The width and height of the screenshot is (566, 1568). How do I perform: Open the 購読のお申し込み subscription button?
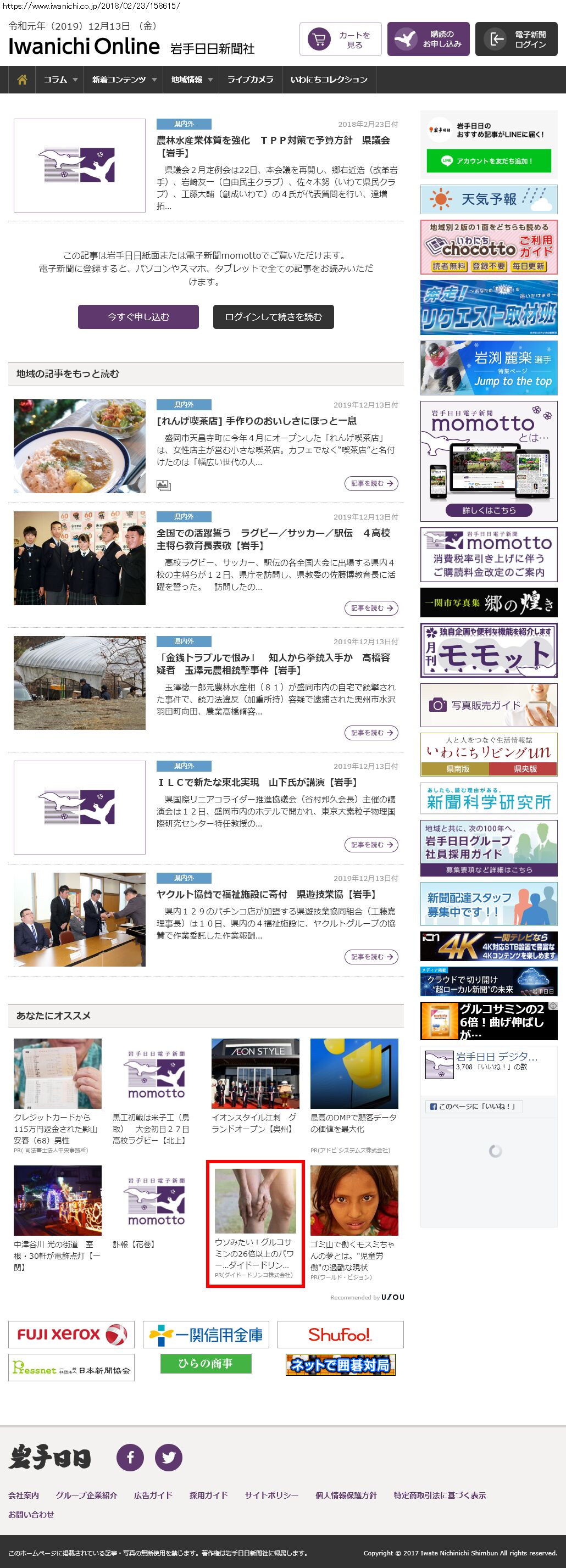[x=428, y=40]
